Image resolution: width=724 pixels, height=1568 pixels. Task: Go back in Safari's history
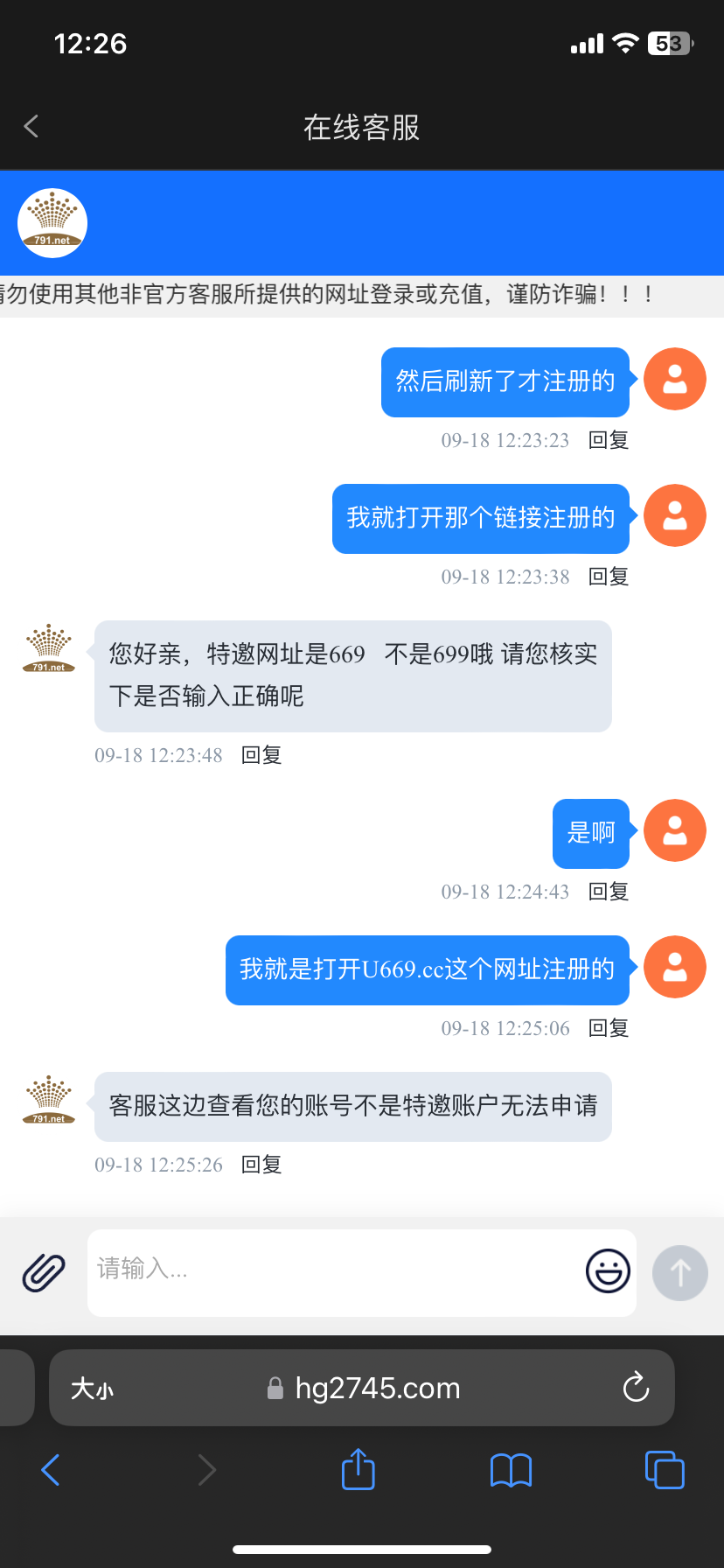pyautogui.click(x=51, y=1470)
